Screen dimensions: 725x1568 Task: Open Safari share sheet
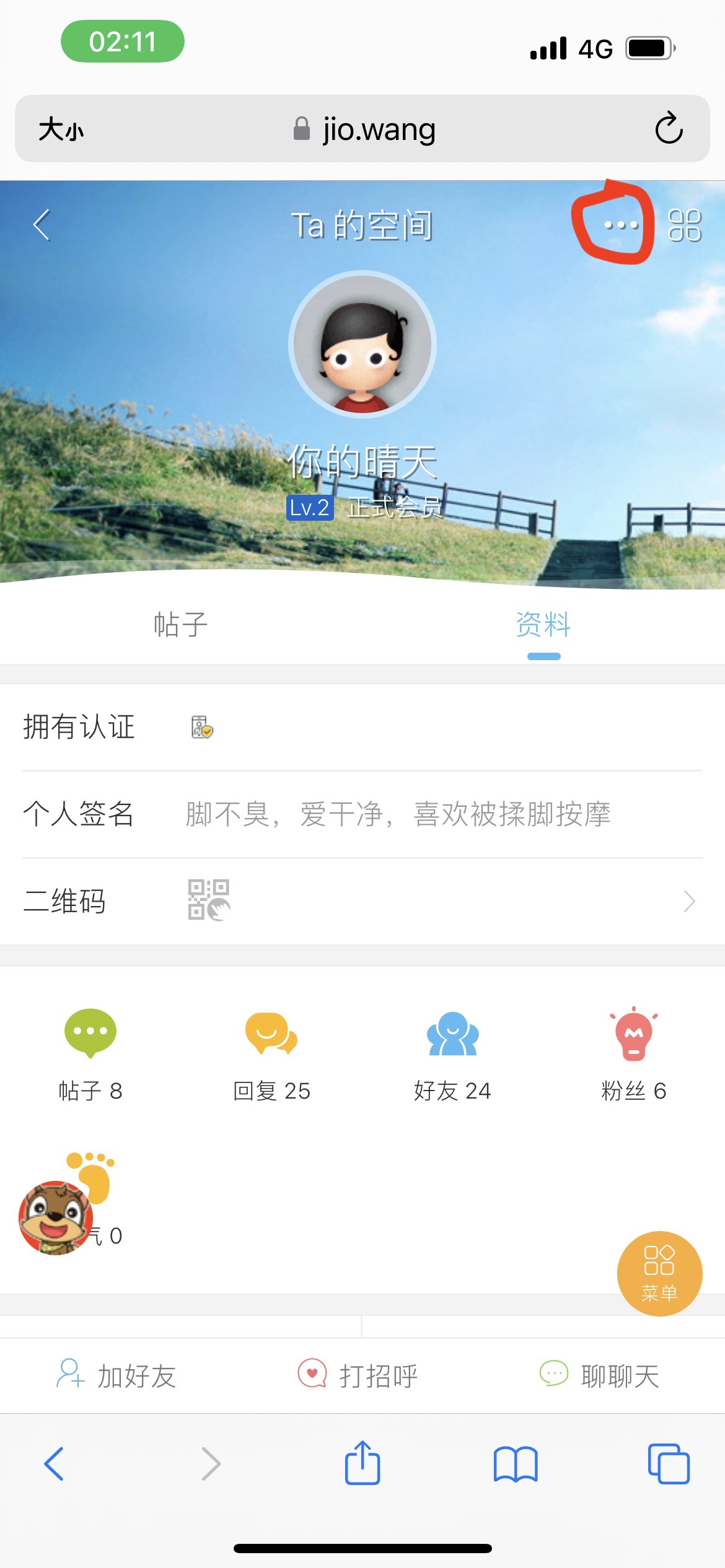point(362,1464)
